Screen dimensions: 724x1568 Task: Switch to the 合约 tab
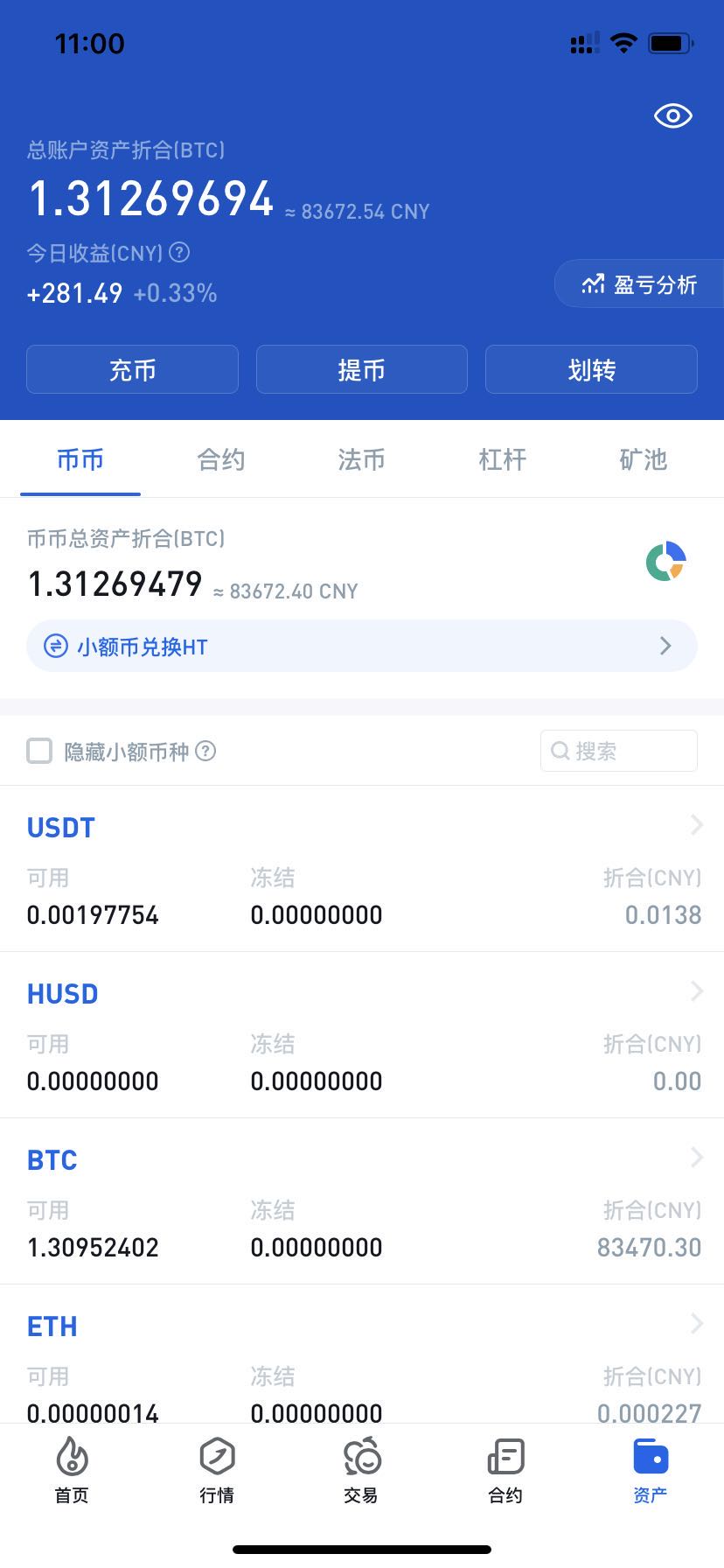[219, 458]
